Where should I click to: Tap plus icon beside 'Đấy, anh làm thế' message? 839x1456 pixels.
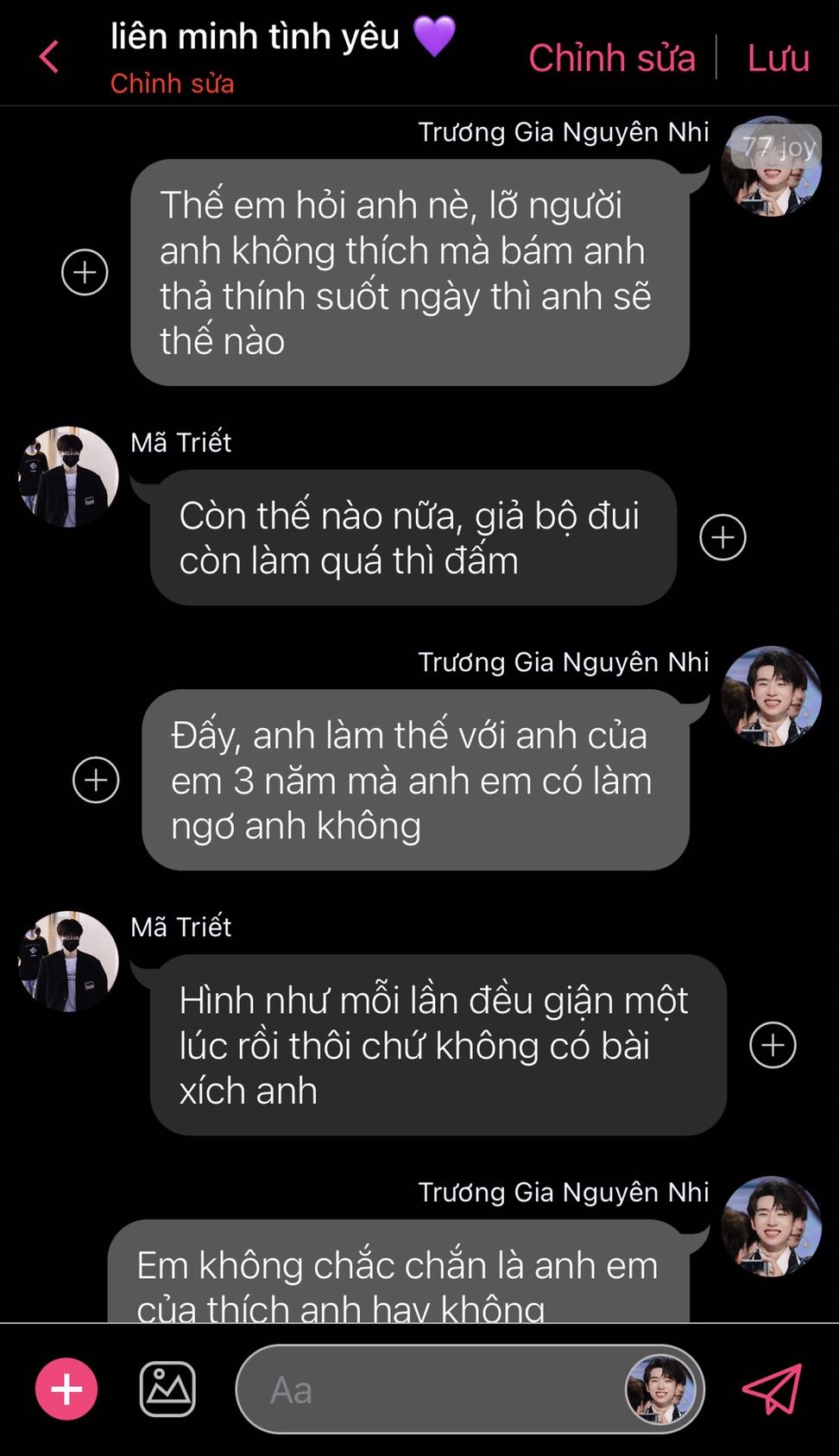point(96,780)
